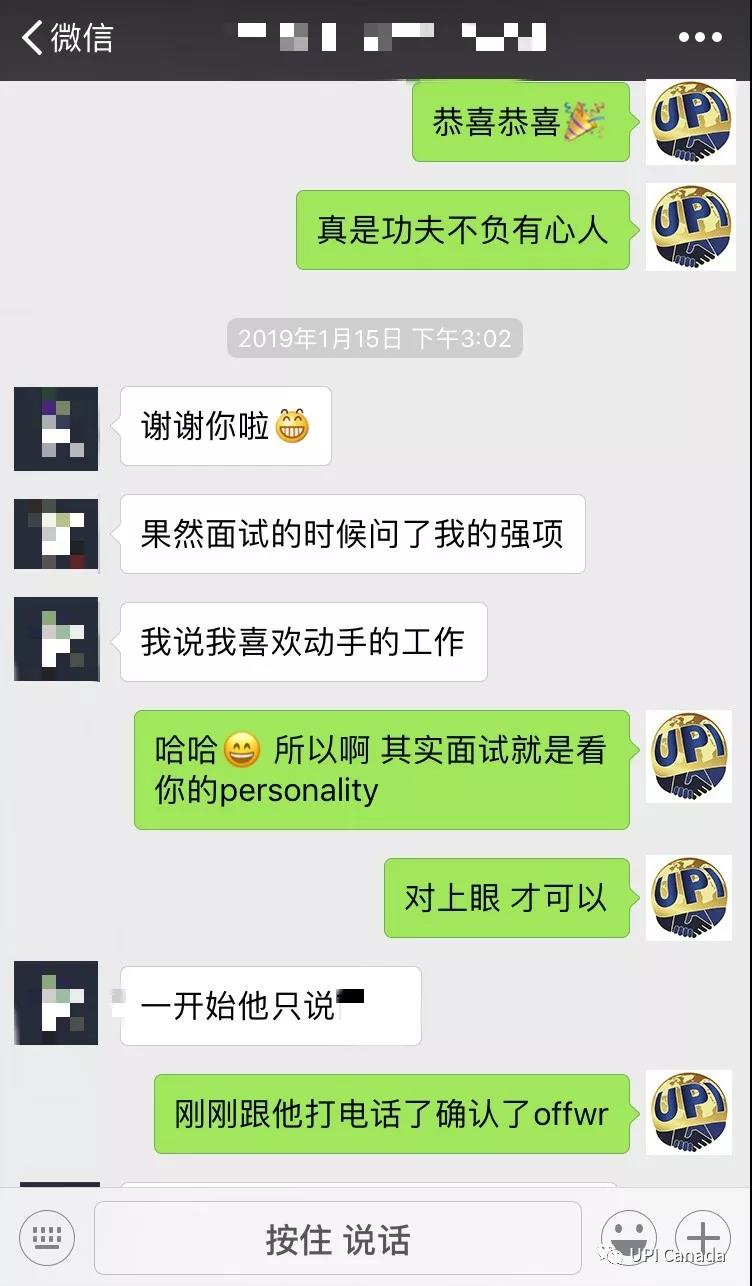Open more functions via plus expander
This screenshot has width=752, height=1286.
703,1237
